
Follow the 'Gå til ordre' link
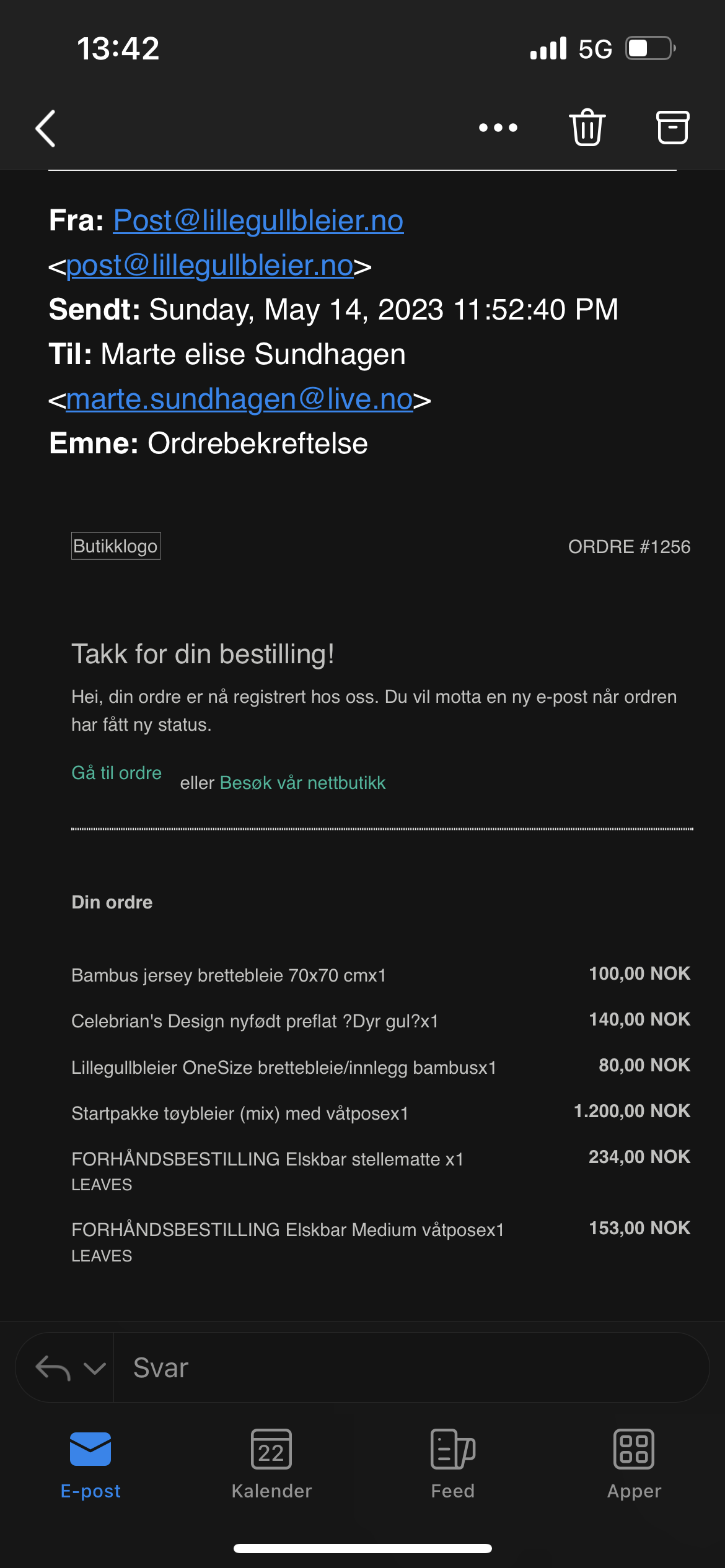(116, 773)
